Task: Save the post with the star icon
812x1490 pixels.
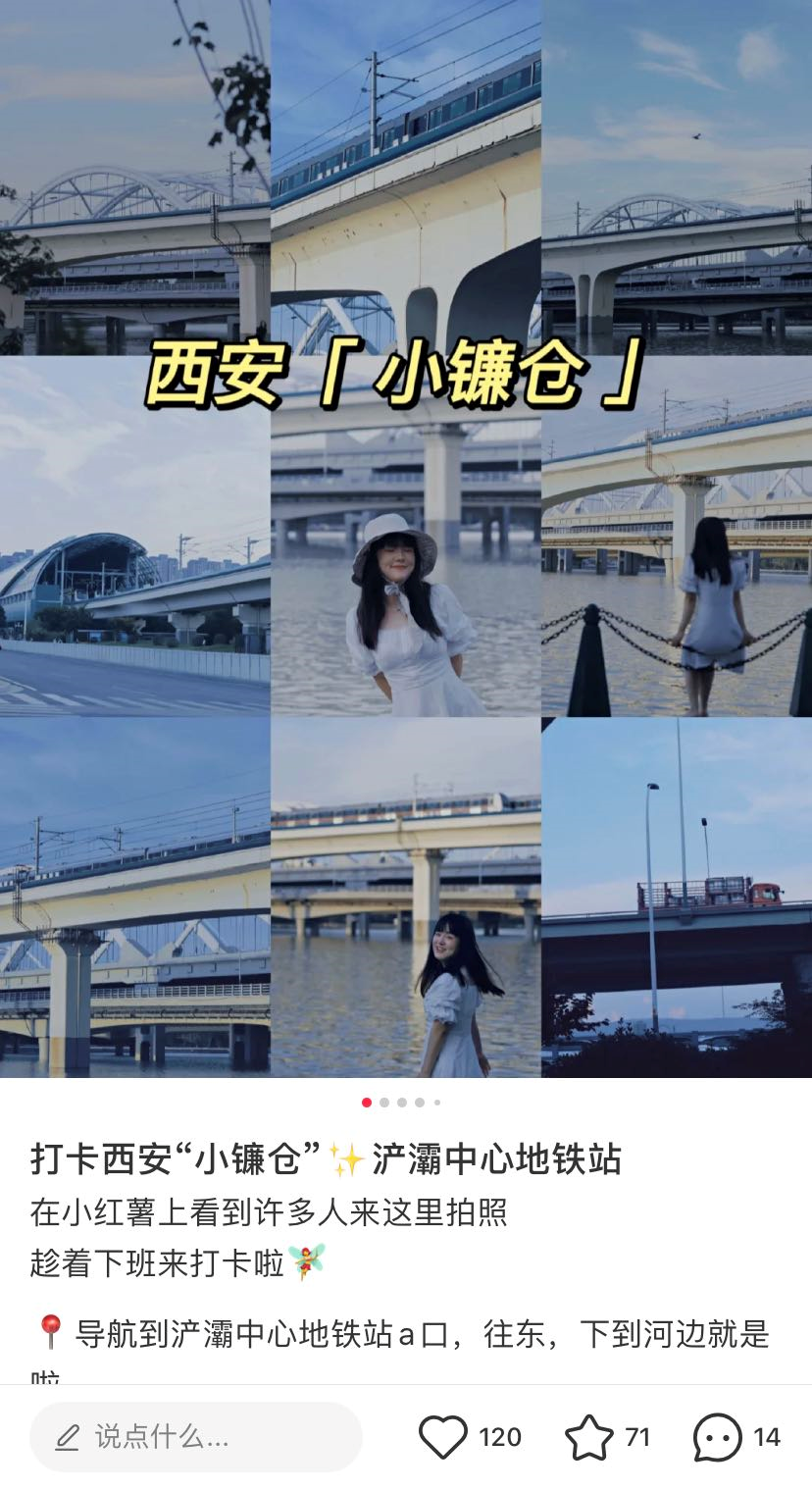Action: (x=589, y=1437)
